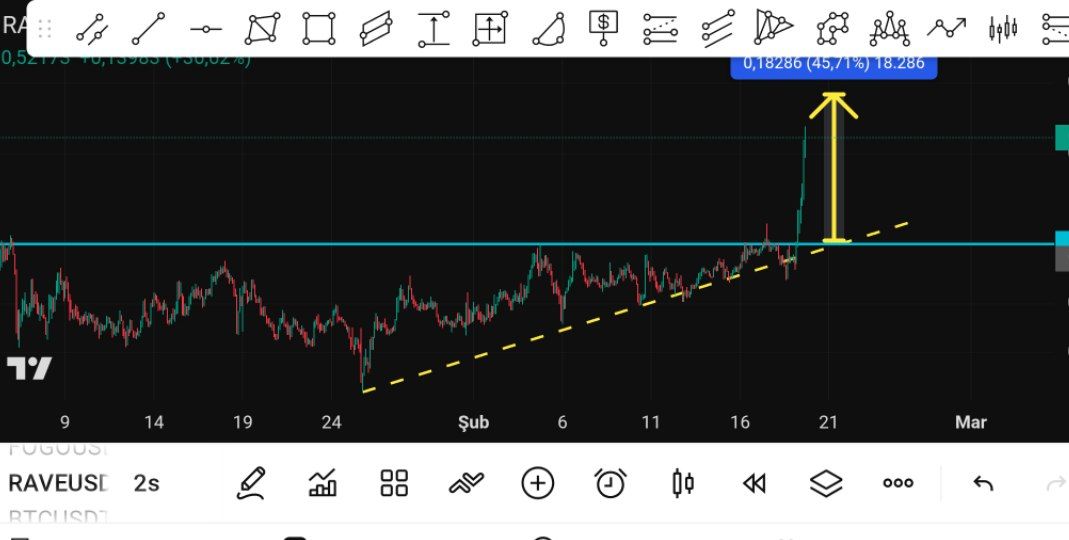1069x540 pixels.
Task: Choose the date and price range tool
Action: point(490,28)
